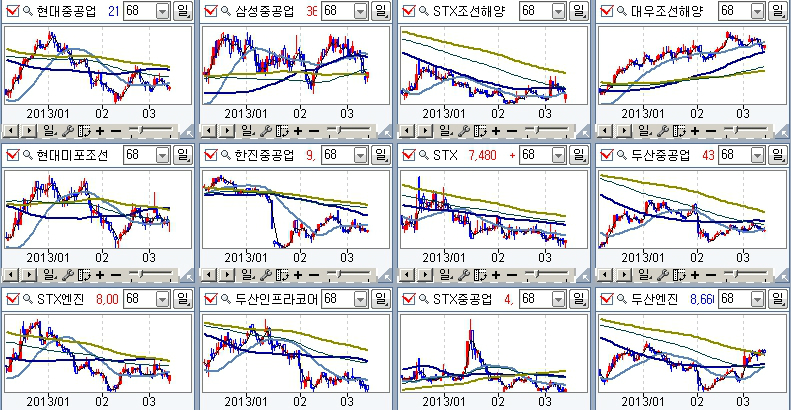Expand the 두산중공업 chart via corner arrow

(782, 276)
